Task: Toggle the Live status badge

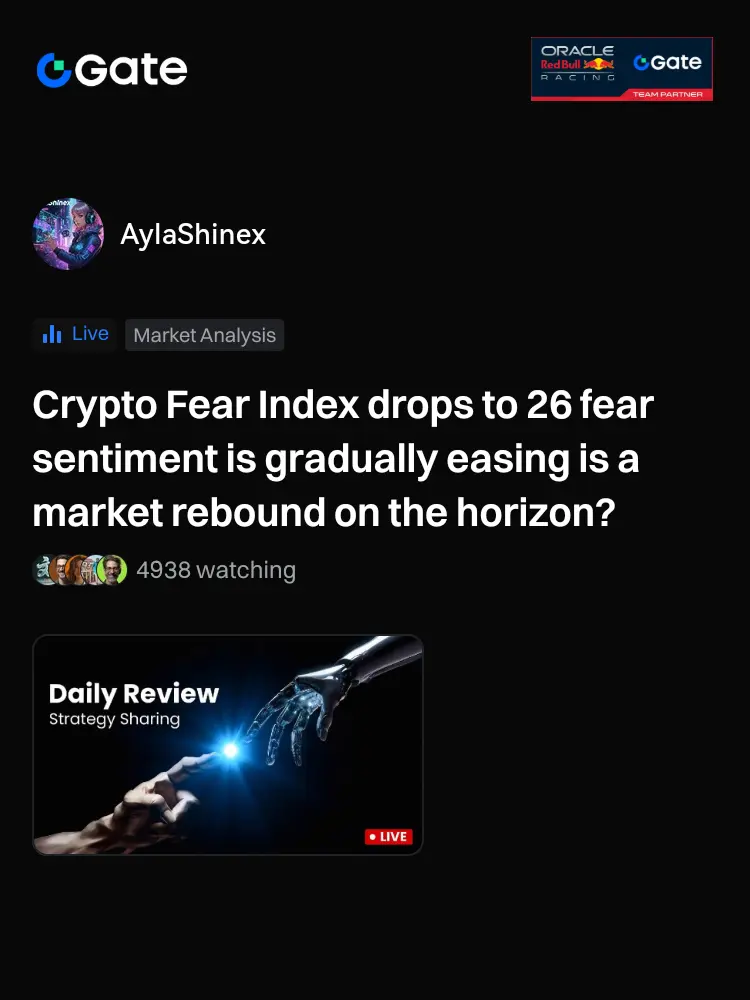Action: click(73, 334)
